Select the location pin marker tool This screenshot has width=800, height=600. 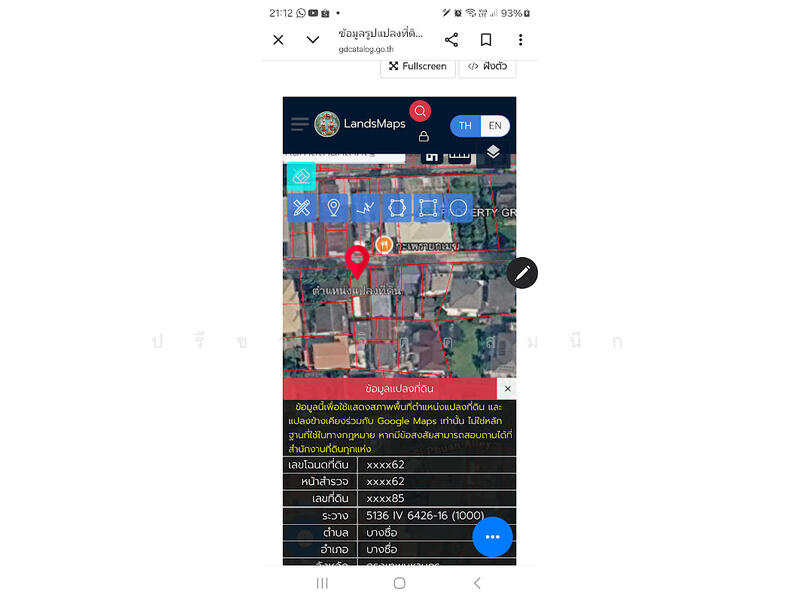click(333, 208)
